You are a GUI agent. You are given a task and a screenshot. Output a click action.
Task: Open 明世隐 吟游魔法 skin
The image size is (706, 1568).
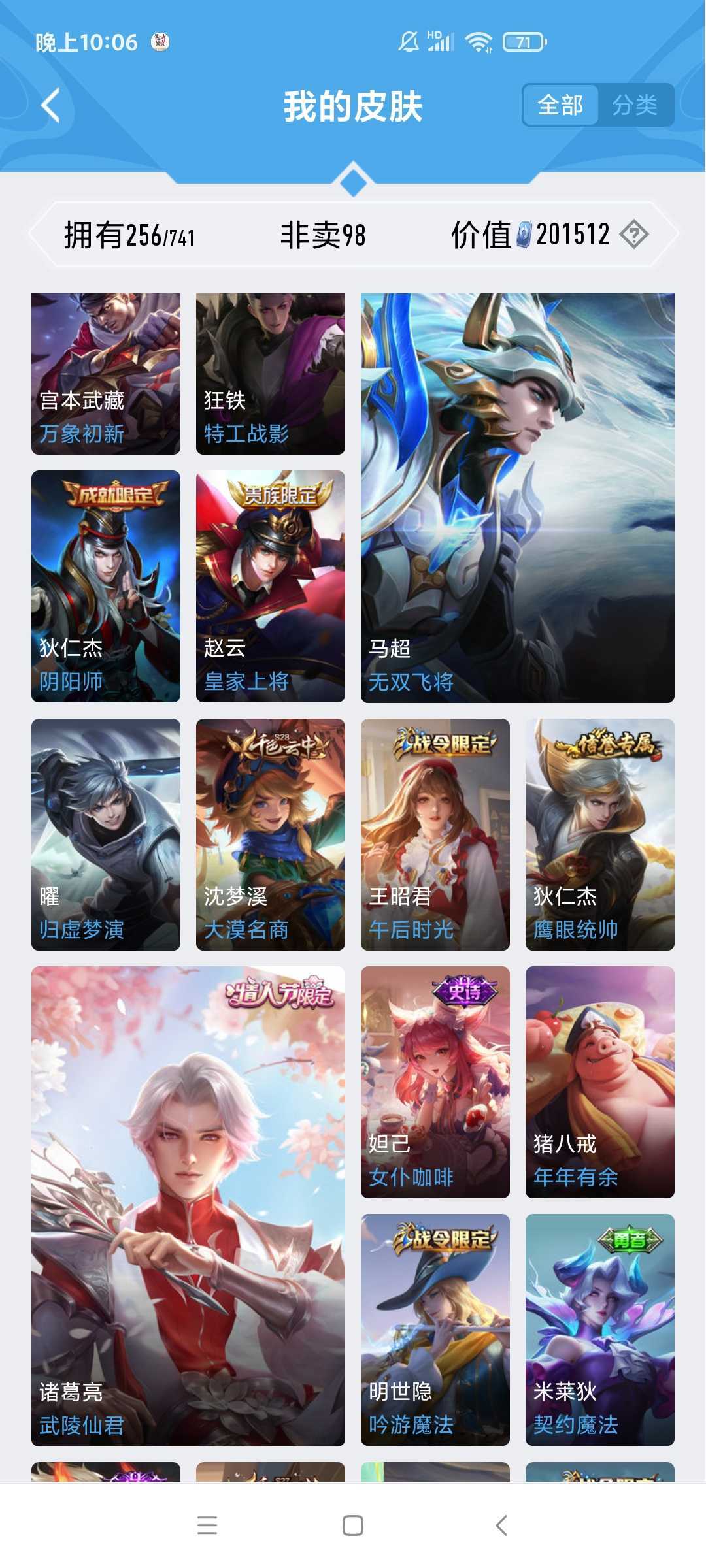click(435, 1330)
